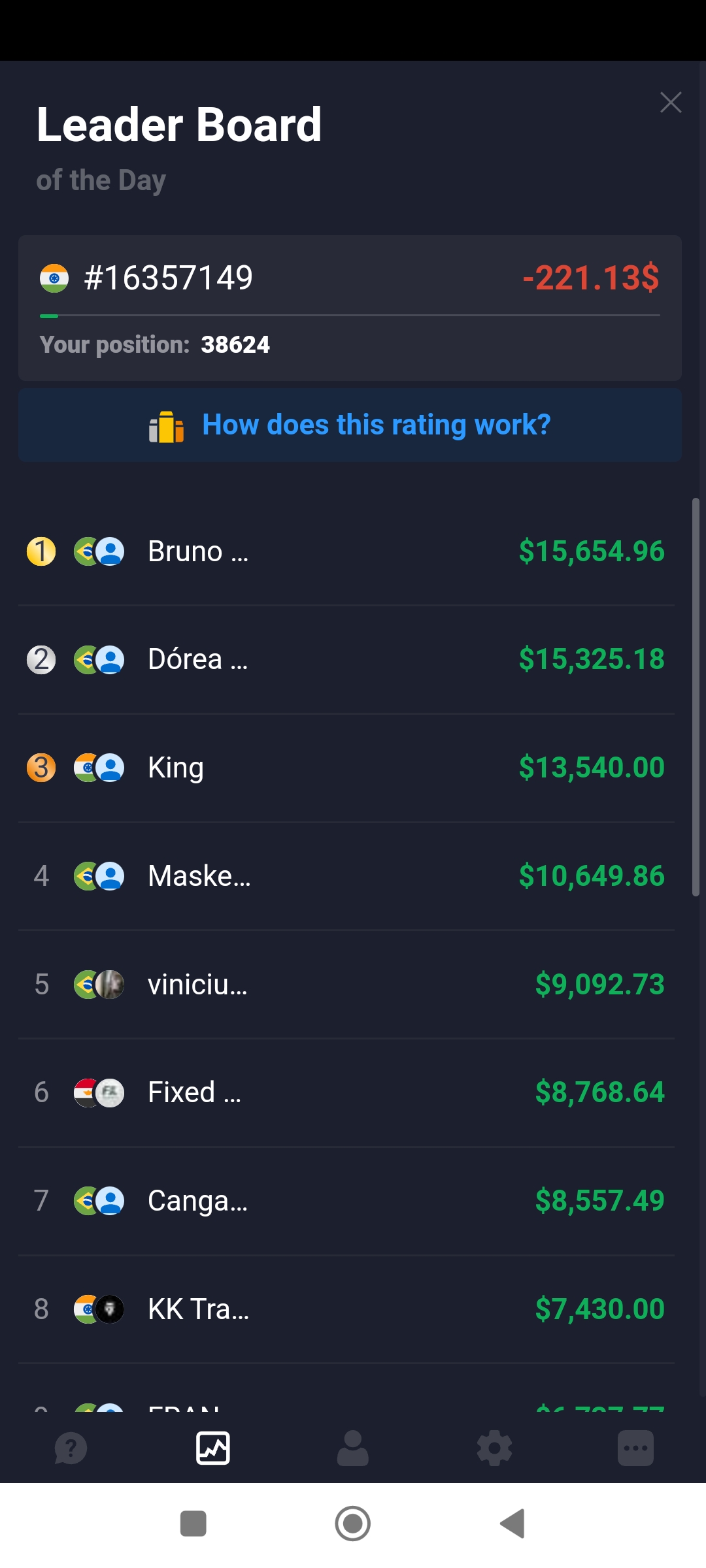Tap the system back button

coord(513,1524)
